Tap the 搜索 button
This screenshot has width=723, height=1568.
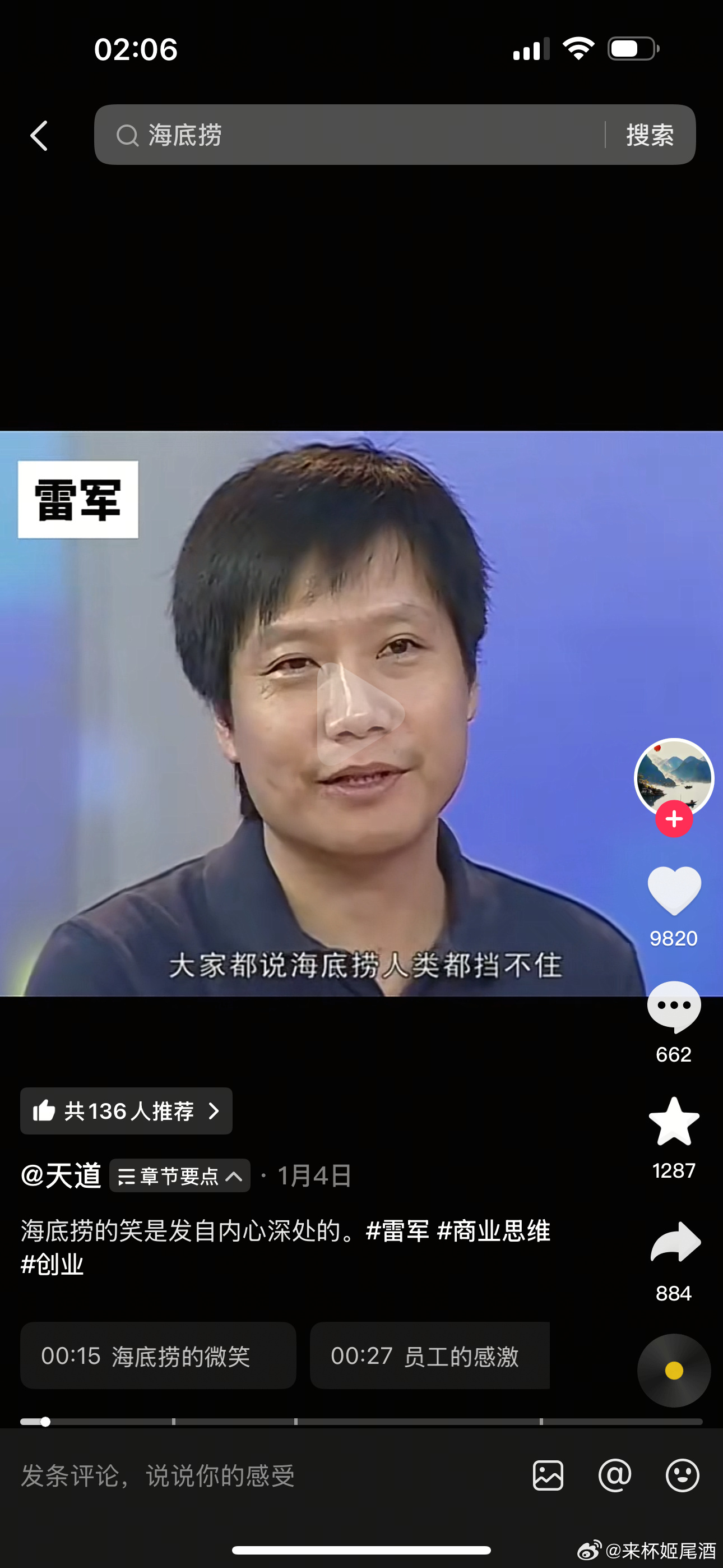[x=650, y=135]
